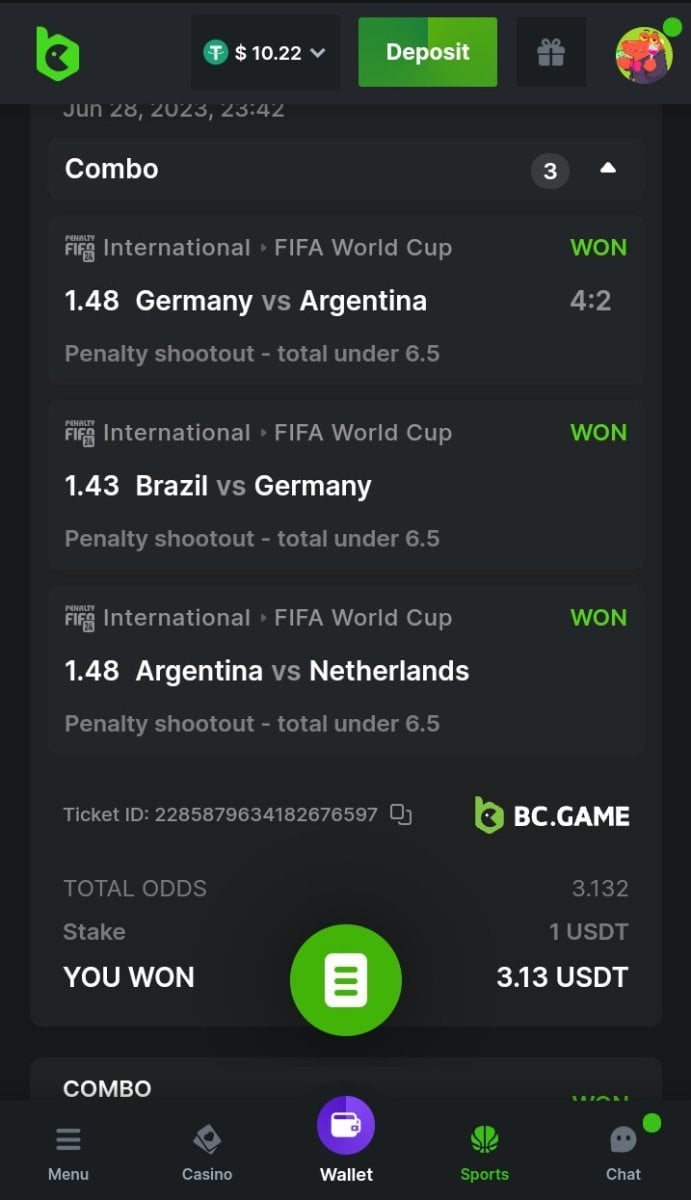Open the Brazil vs Germany bet
Image resolution: width=691 pixels, height=1200 pixels.
346,485
